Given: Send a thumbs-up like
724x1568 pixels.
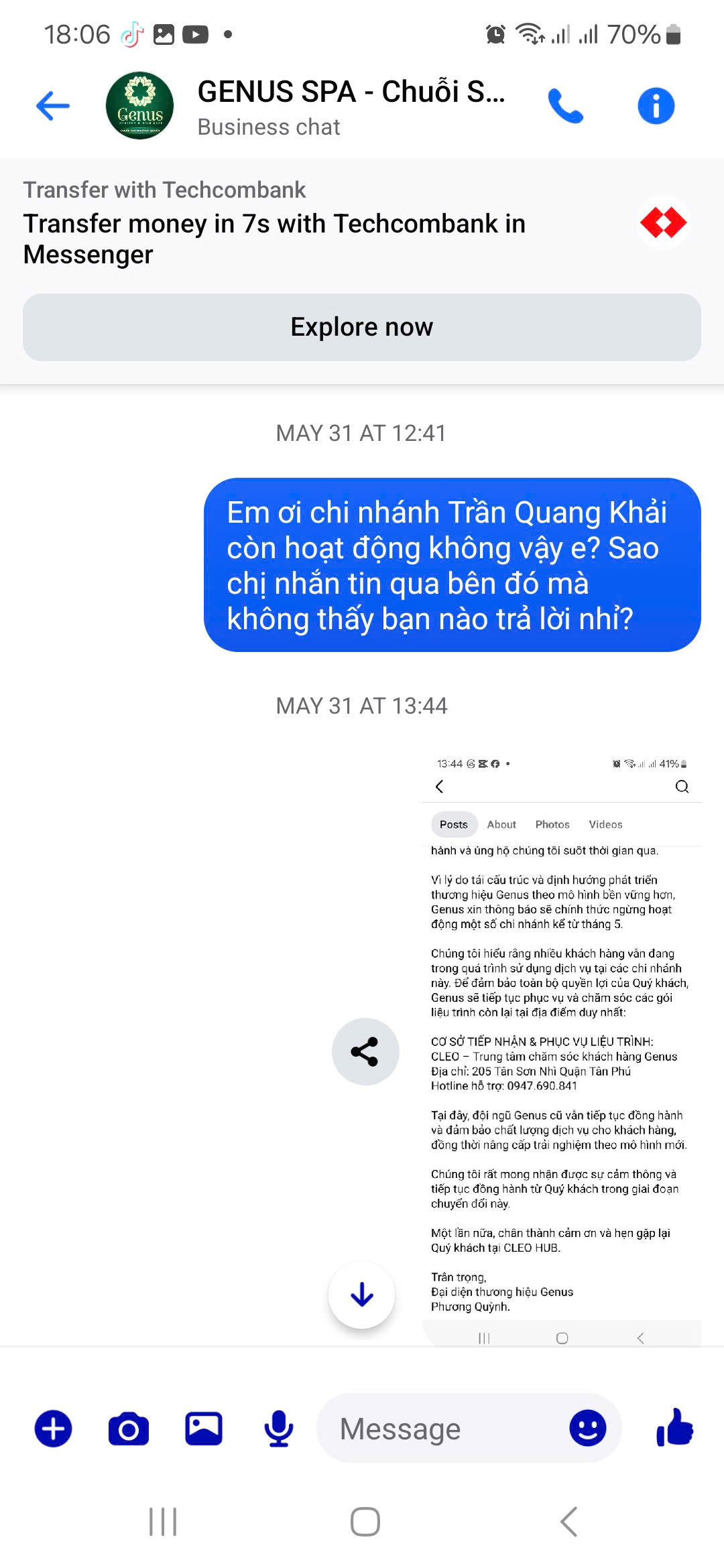Looking at the screenshot, I should pyautogui.click(x=674, y=1427).
